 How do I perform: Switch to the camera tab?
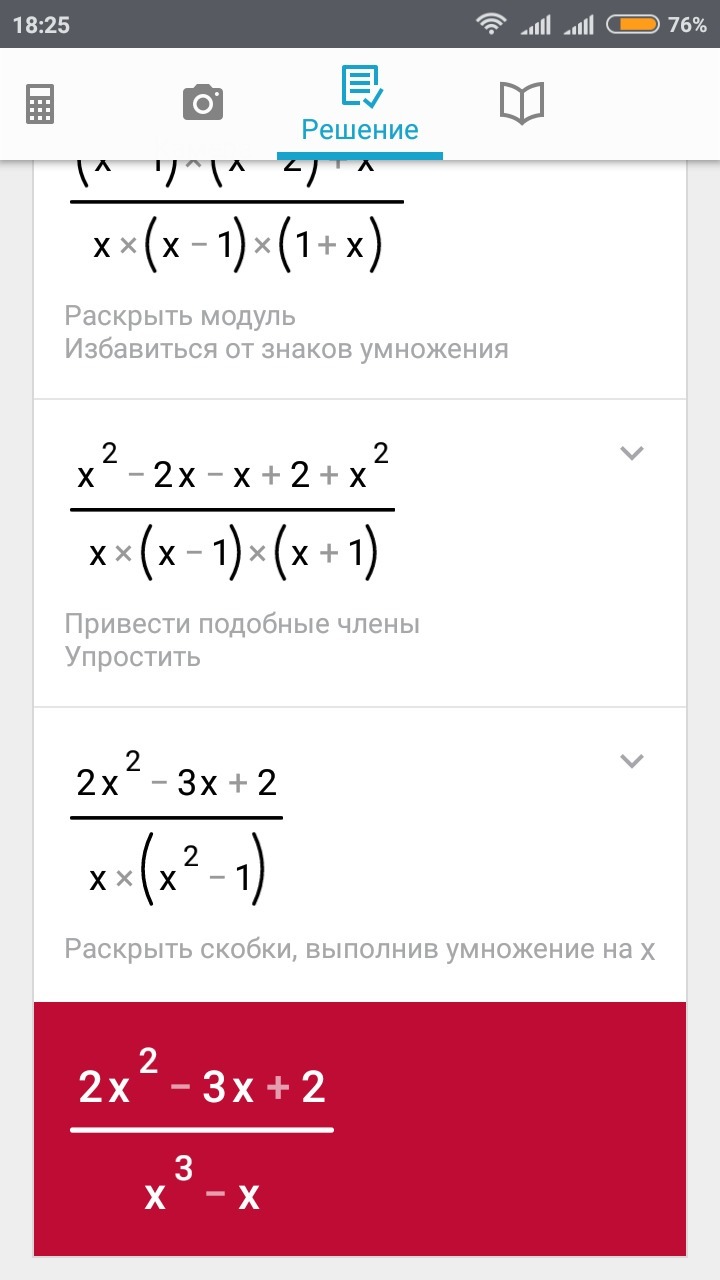point(202,103)
